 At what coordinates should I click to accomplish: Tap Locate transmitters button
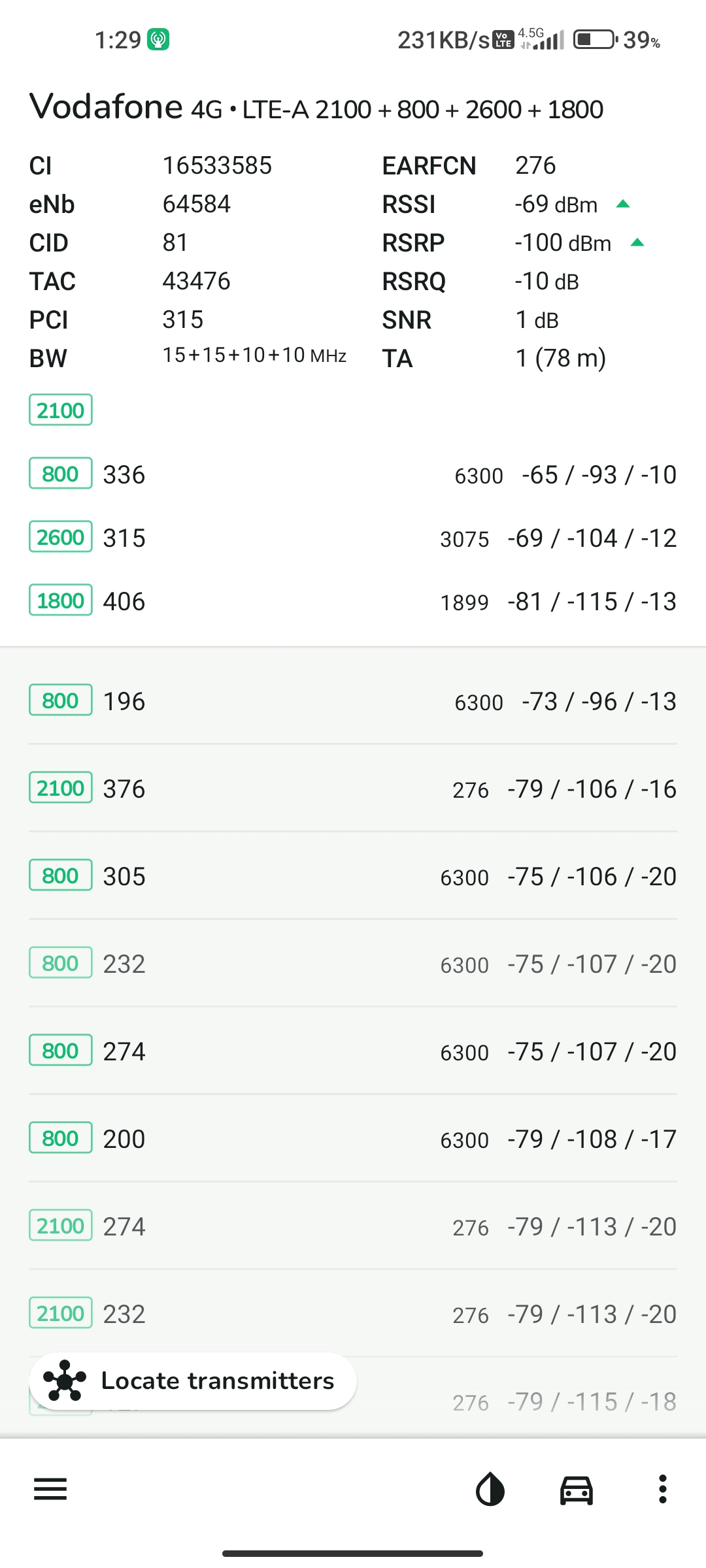(193, 1381)
